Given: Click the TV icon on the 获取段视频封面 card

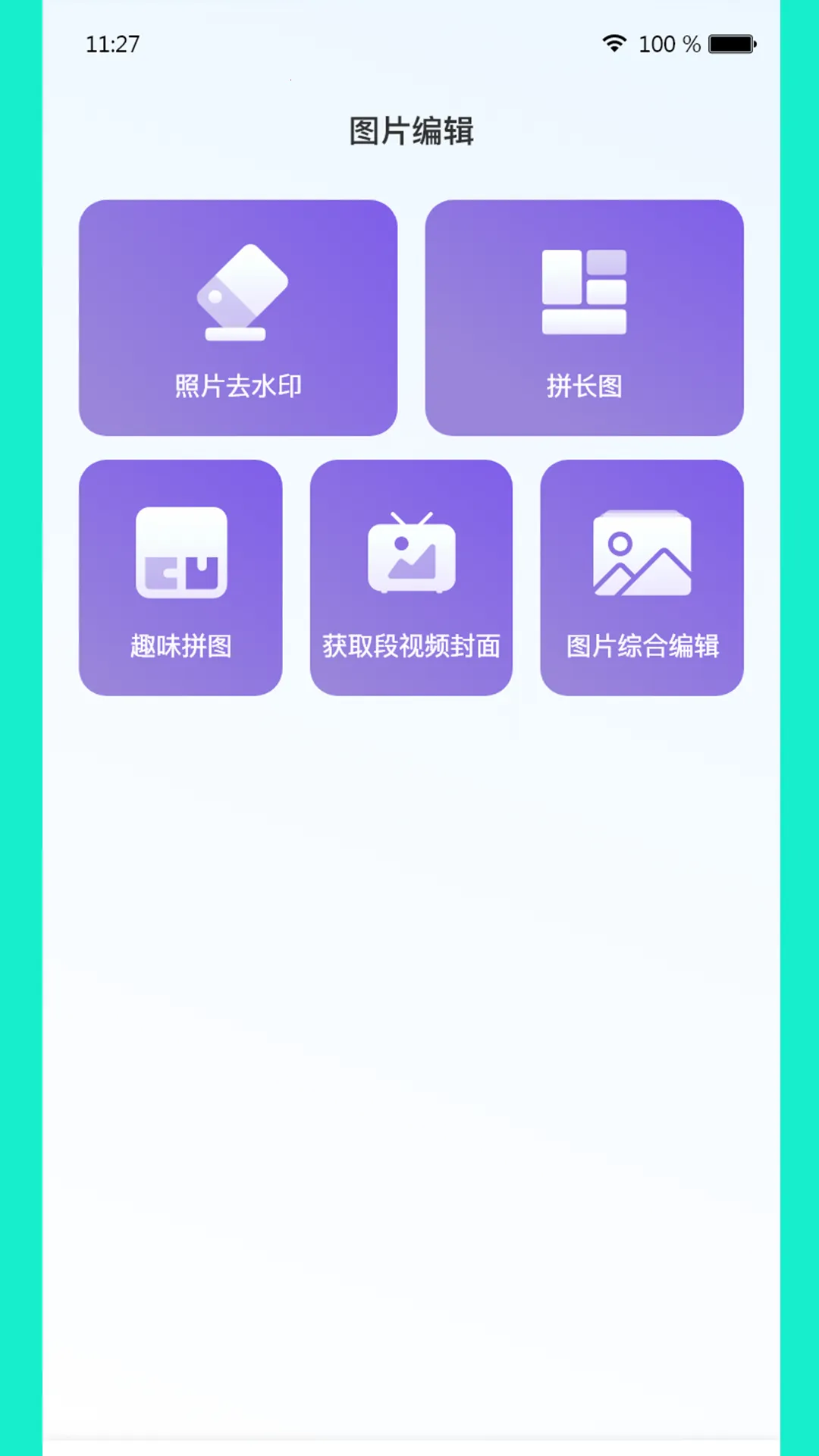Looking at the screenshot, I should click(411, 555).
